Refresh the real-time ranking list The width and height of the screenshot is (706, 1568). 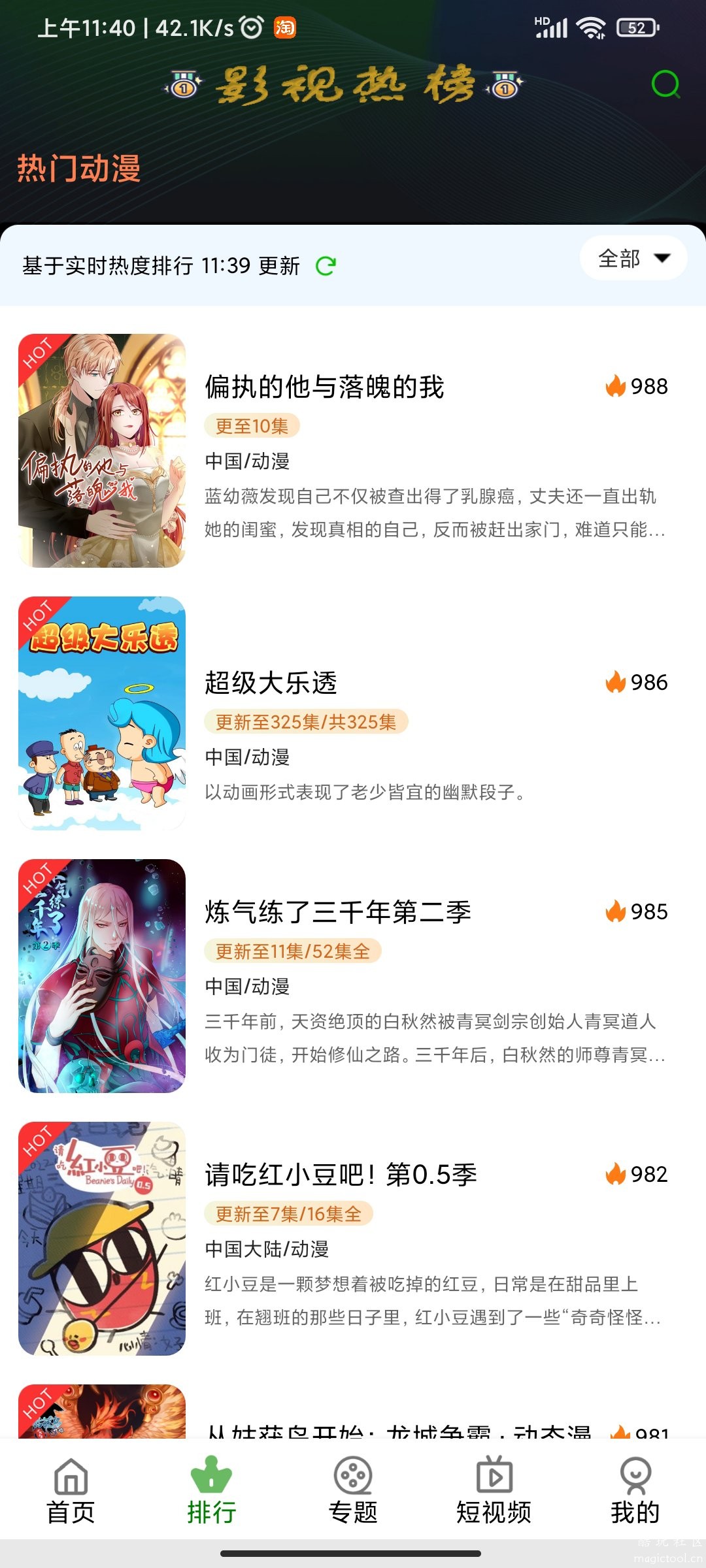[x=326, y=266]
